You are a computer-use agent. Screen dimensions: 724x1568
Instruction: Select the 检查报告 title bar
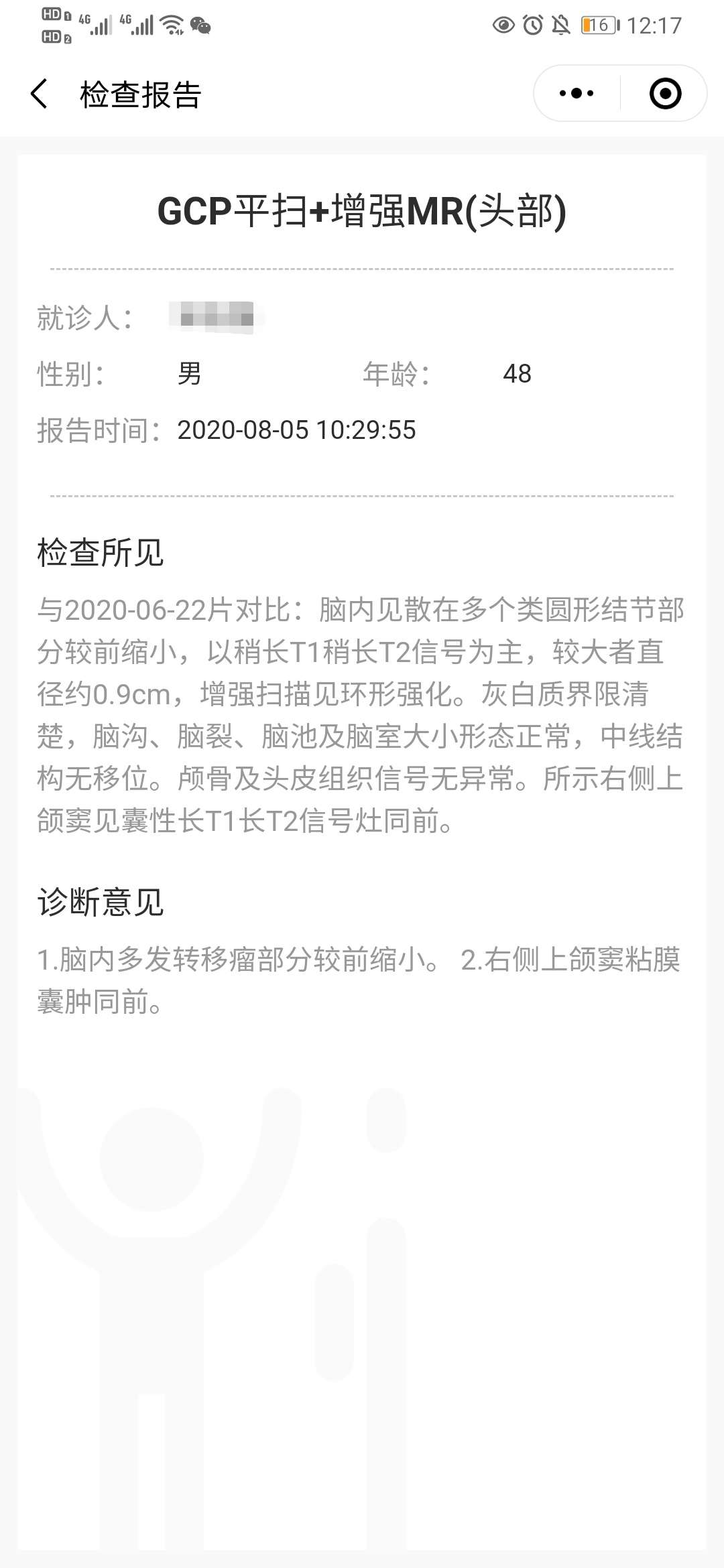[141, 94]
